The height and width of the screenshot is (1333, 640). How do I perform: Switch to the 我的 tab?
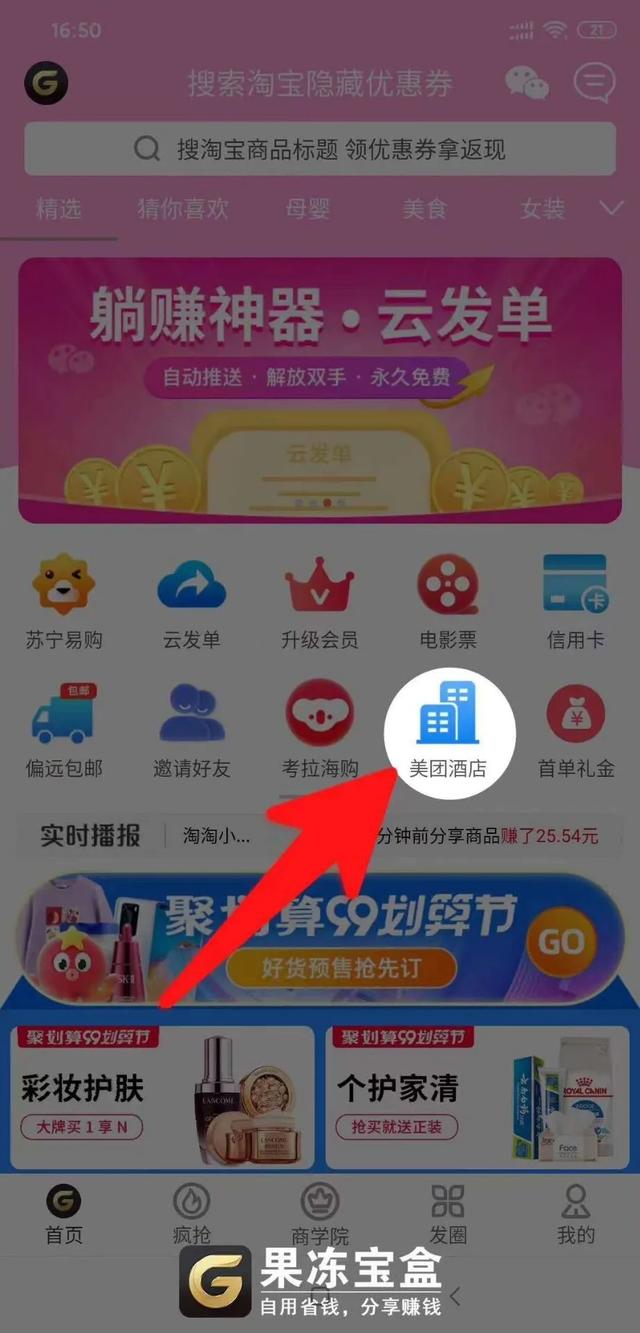point(576,1214)
